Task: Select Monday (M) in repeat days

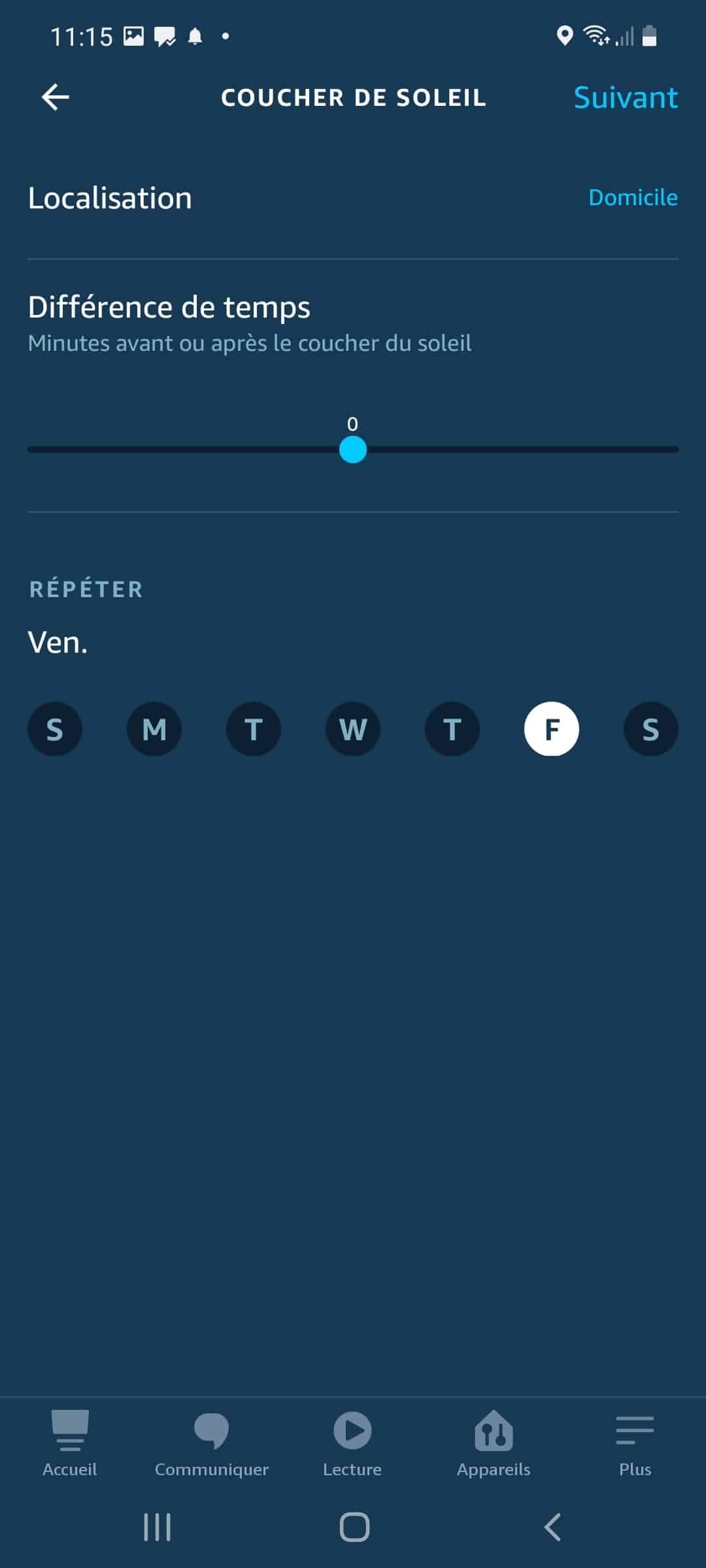Action: point(154,729)
